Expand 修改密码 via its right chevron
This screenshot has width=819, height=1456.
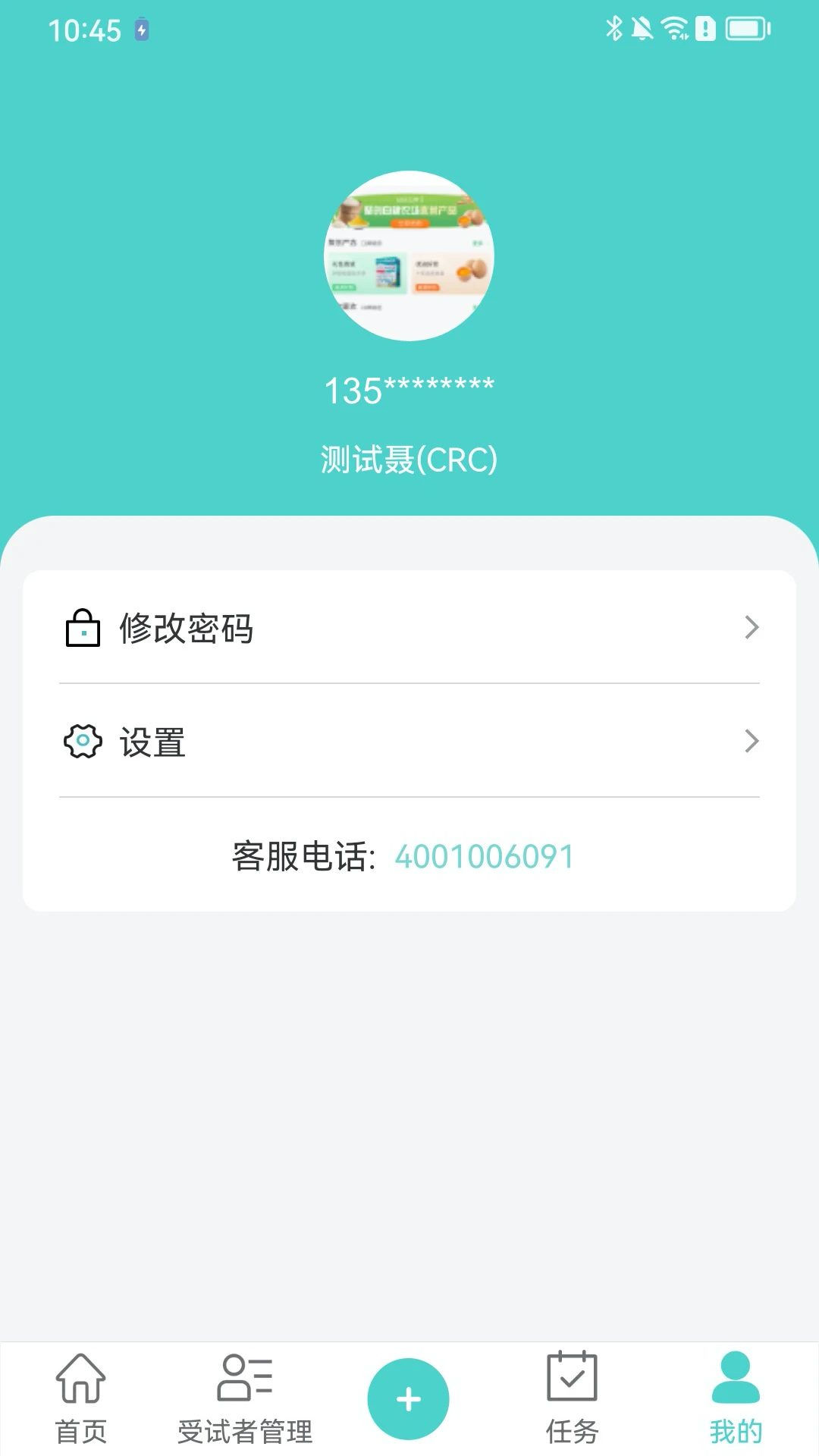(752, 627)
